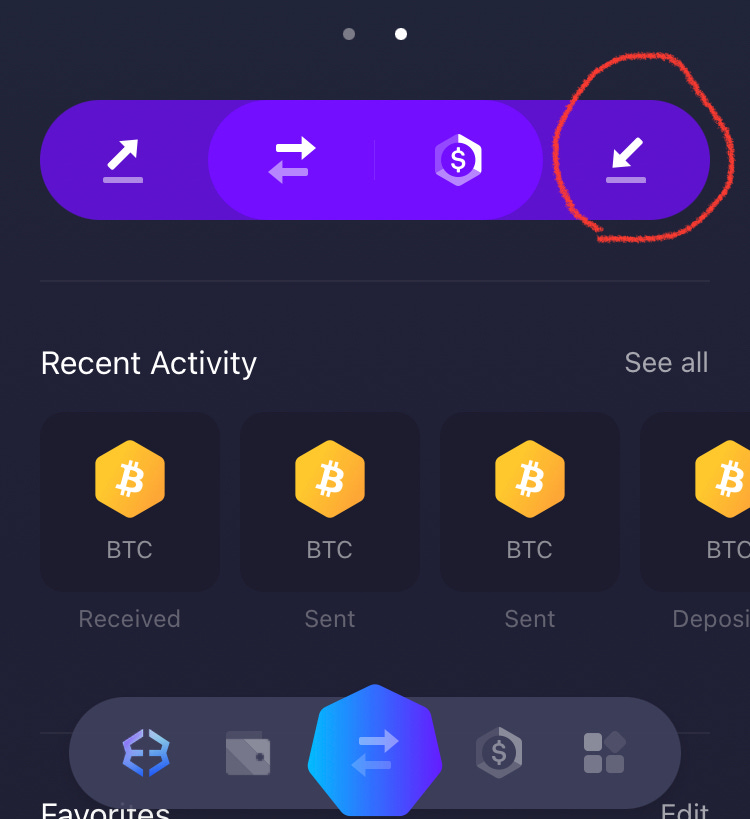
Task: See all recent activity
Action: 666,362
